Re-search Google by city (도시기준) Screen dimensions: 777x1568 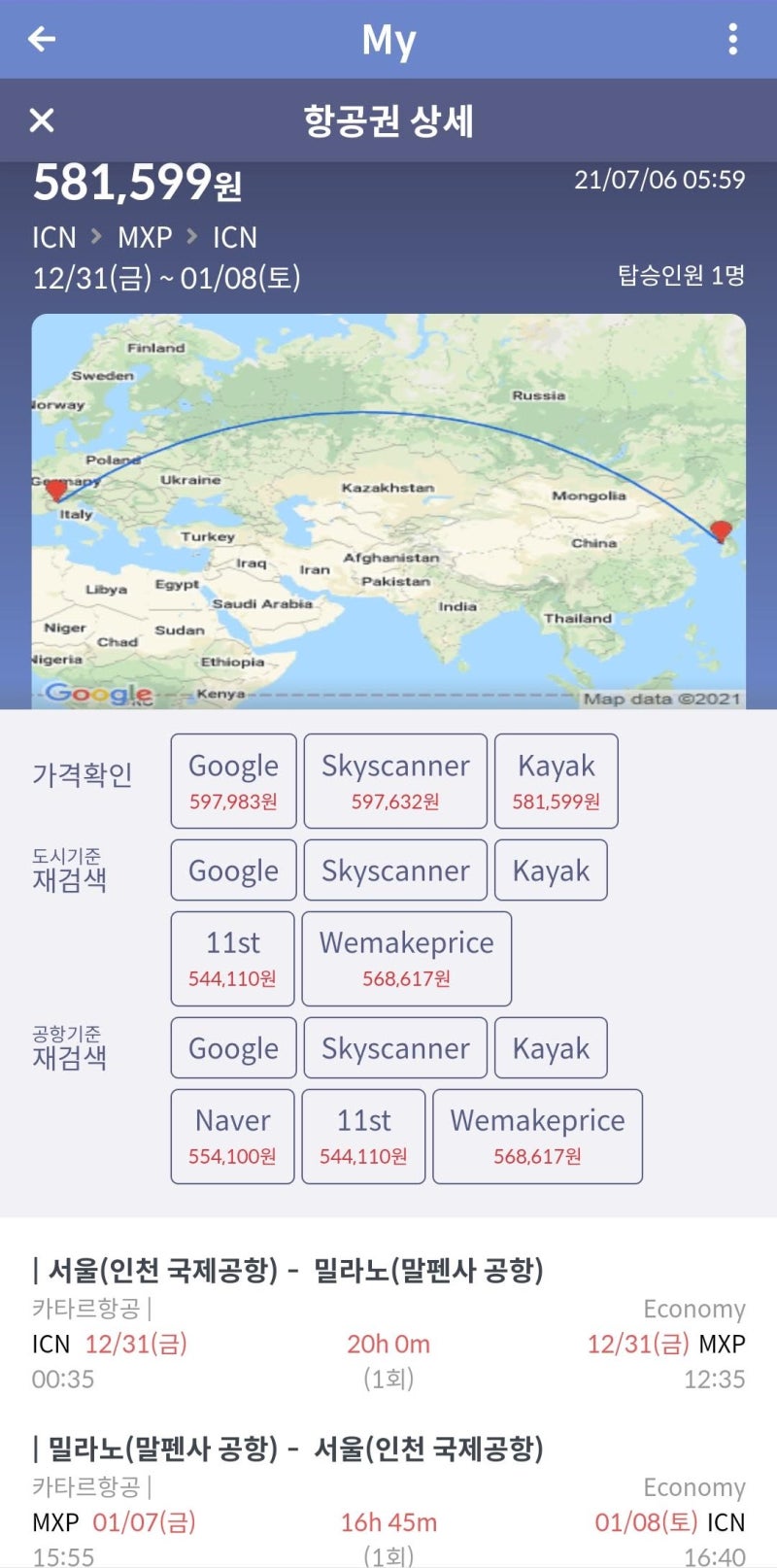point(232,869)
